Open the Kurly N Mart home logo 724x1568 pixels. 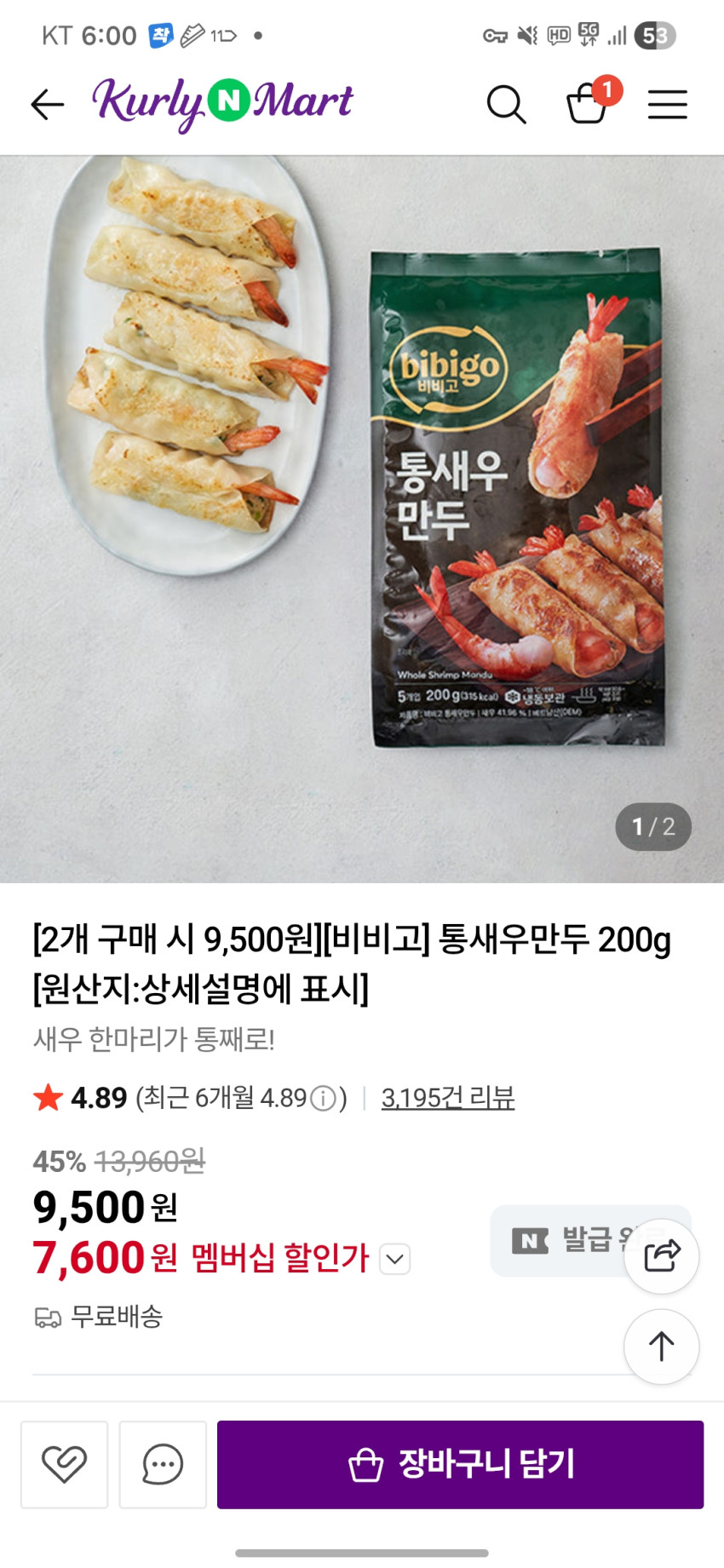click(222, 103)
